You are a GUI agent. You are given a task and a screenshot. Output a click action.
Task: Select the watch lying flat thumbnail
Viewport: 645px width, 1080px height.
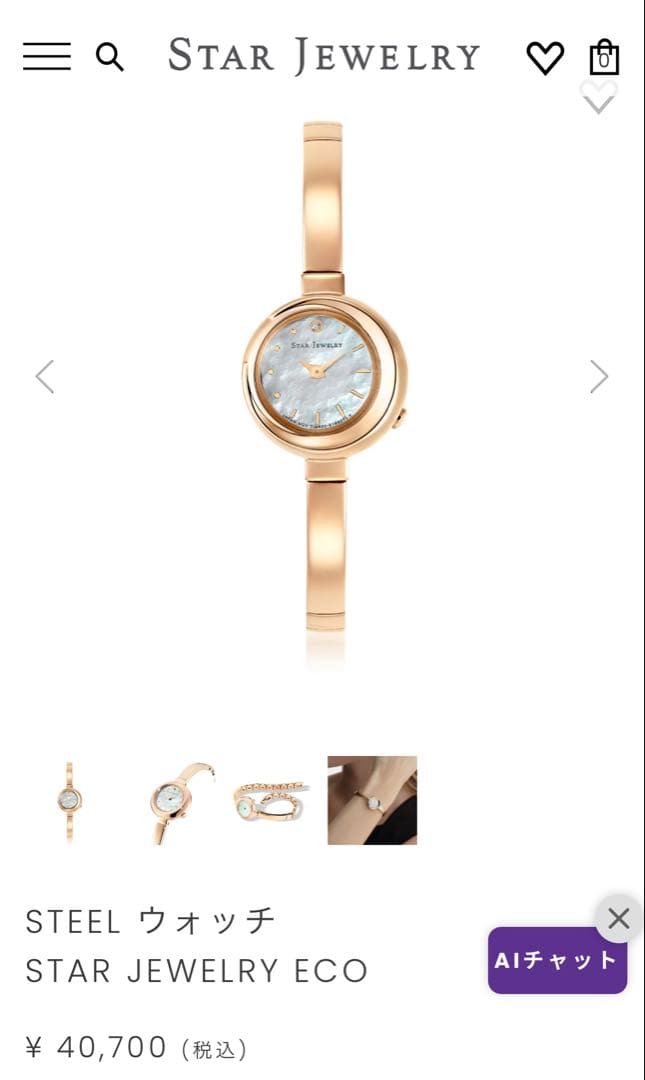(272, 800)
